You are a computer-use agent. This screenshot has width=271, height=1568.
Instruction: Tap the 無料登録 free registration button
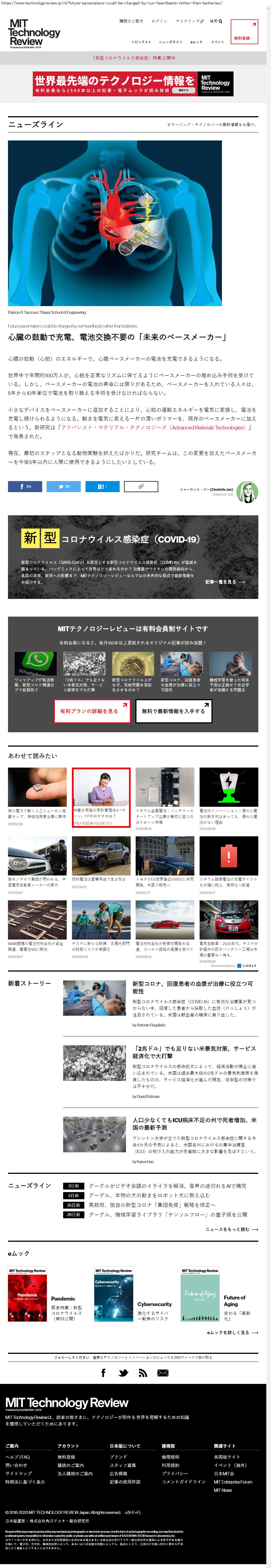(244, 32)
